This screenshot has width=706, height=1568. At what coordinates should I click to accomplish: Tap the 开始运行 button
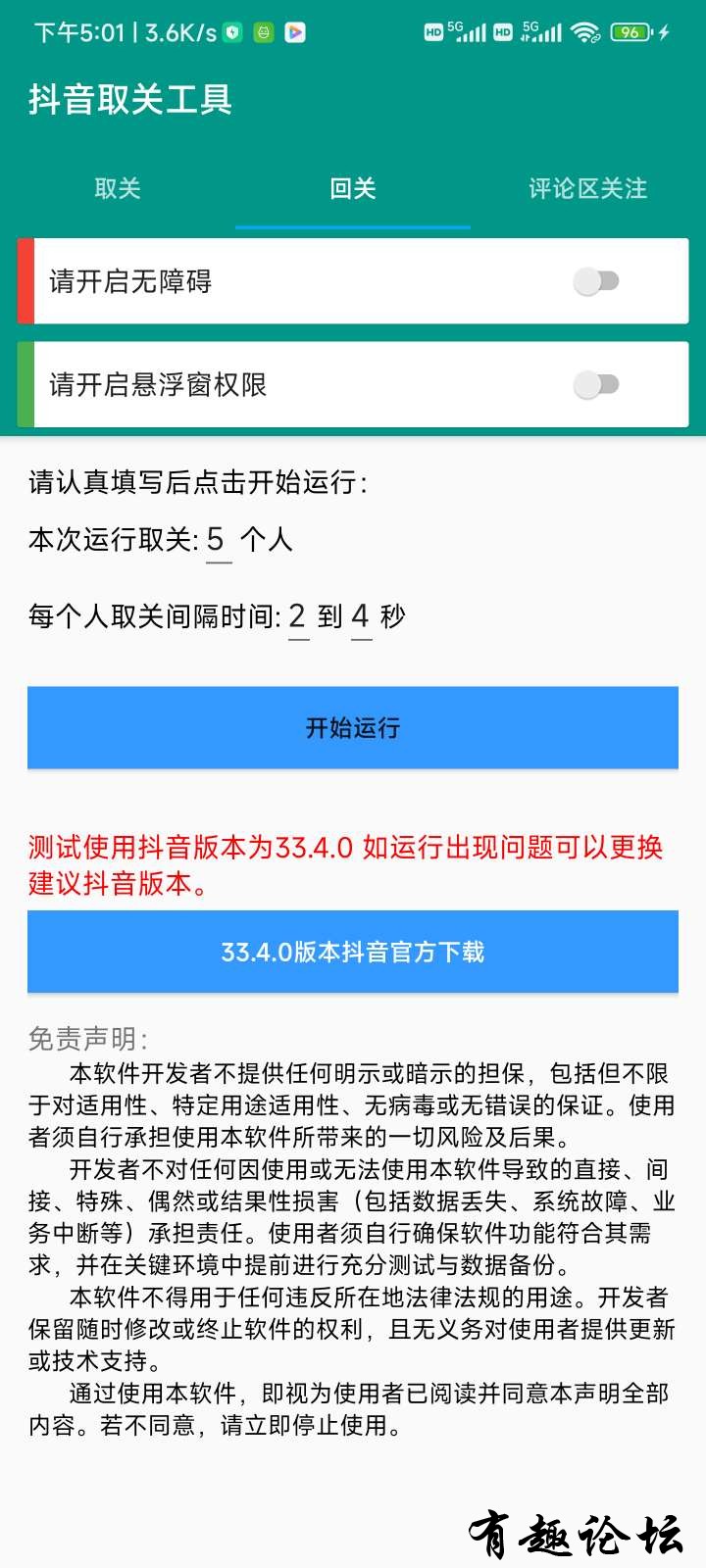click(x=353, y=727)
